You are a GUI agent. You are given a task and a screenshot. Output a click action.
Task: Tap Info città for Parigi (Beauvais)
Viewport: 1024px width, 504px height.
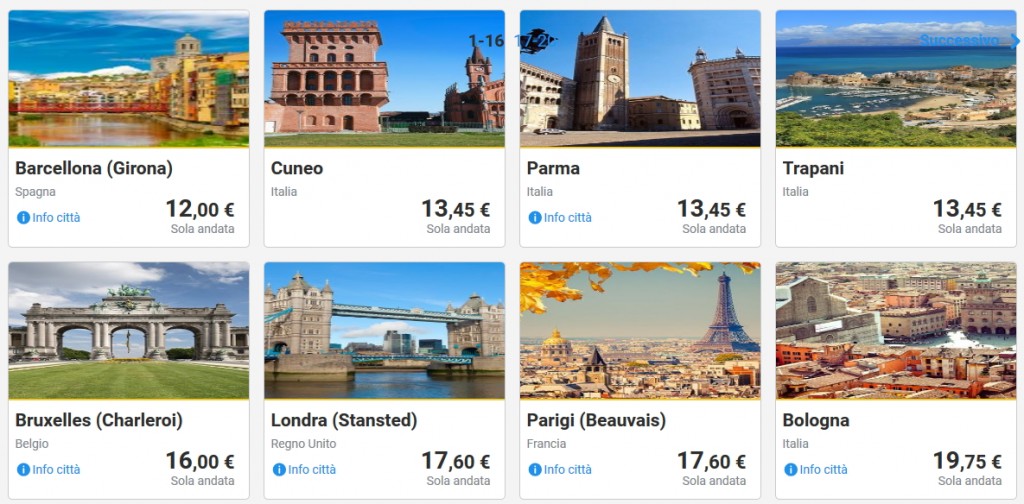tap(561, 470)
